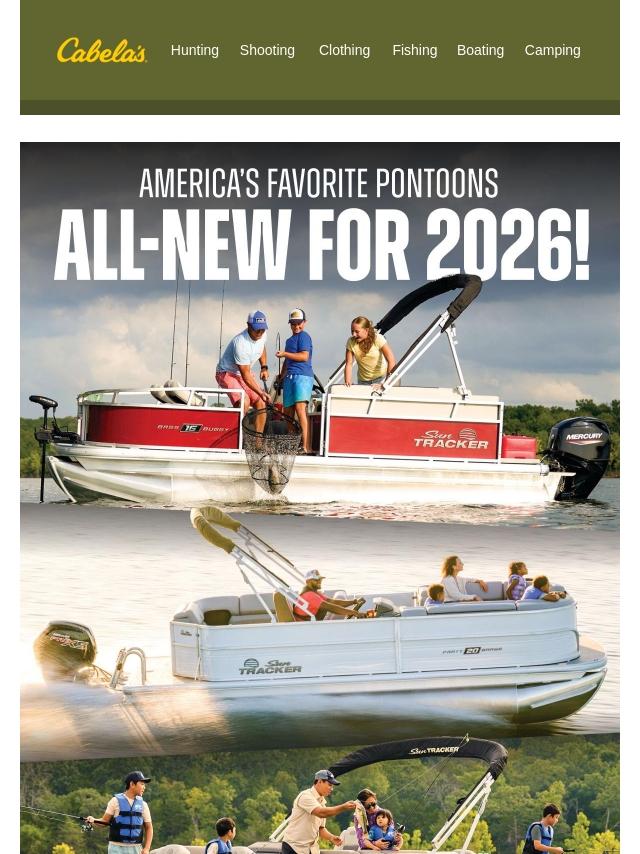Browse the Clothing category

click(344, 50)
